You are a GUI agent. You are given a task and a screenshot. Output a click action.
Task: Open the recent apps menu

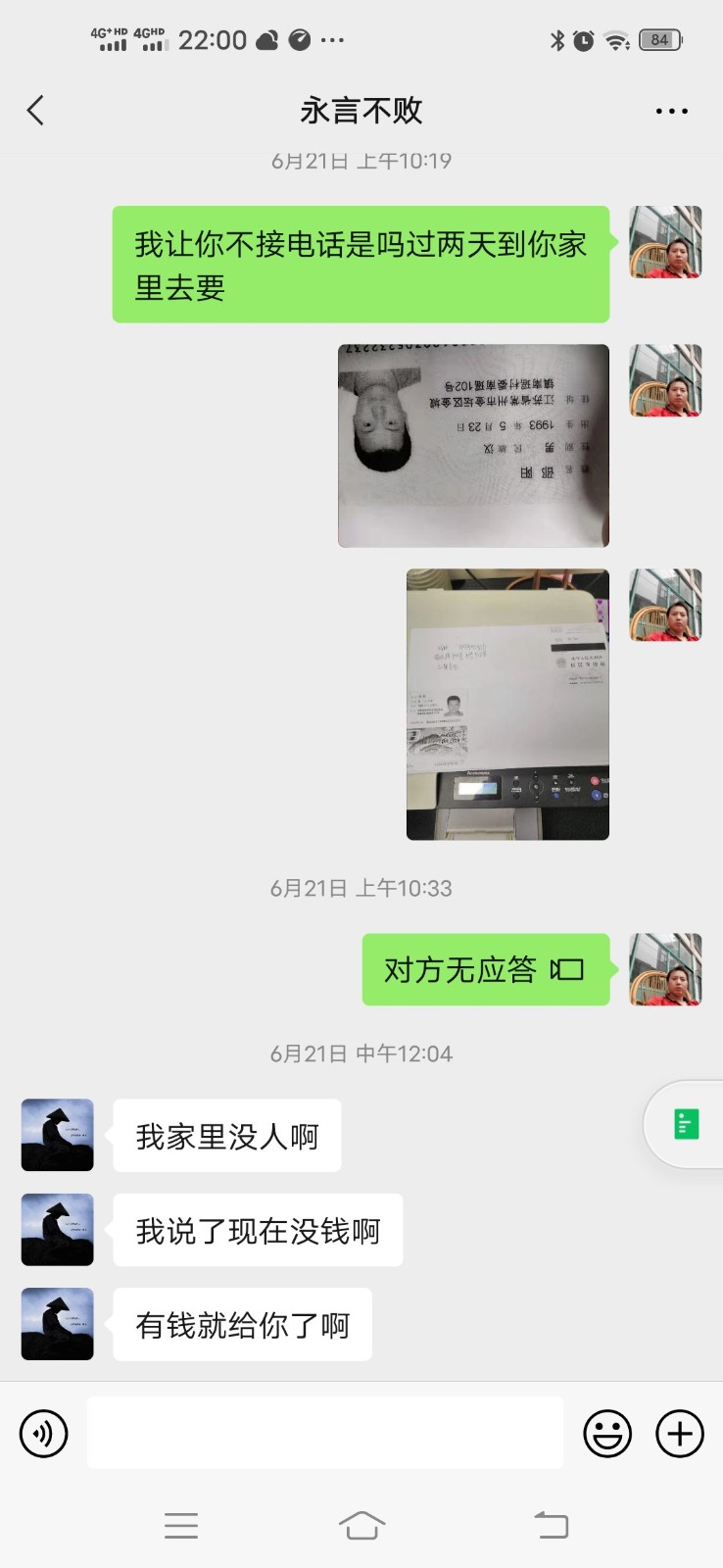click(181, 1525)
